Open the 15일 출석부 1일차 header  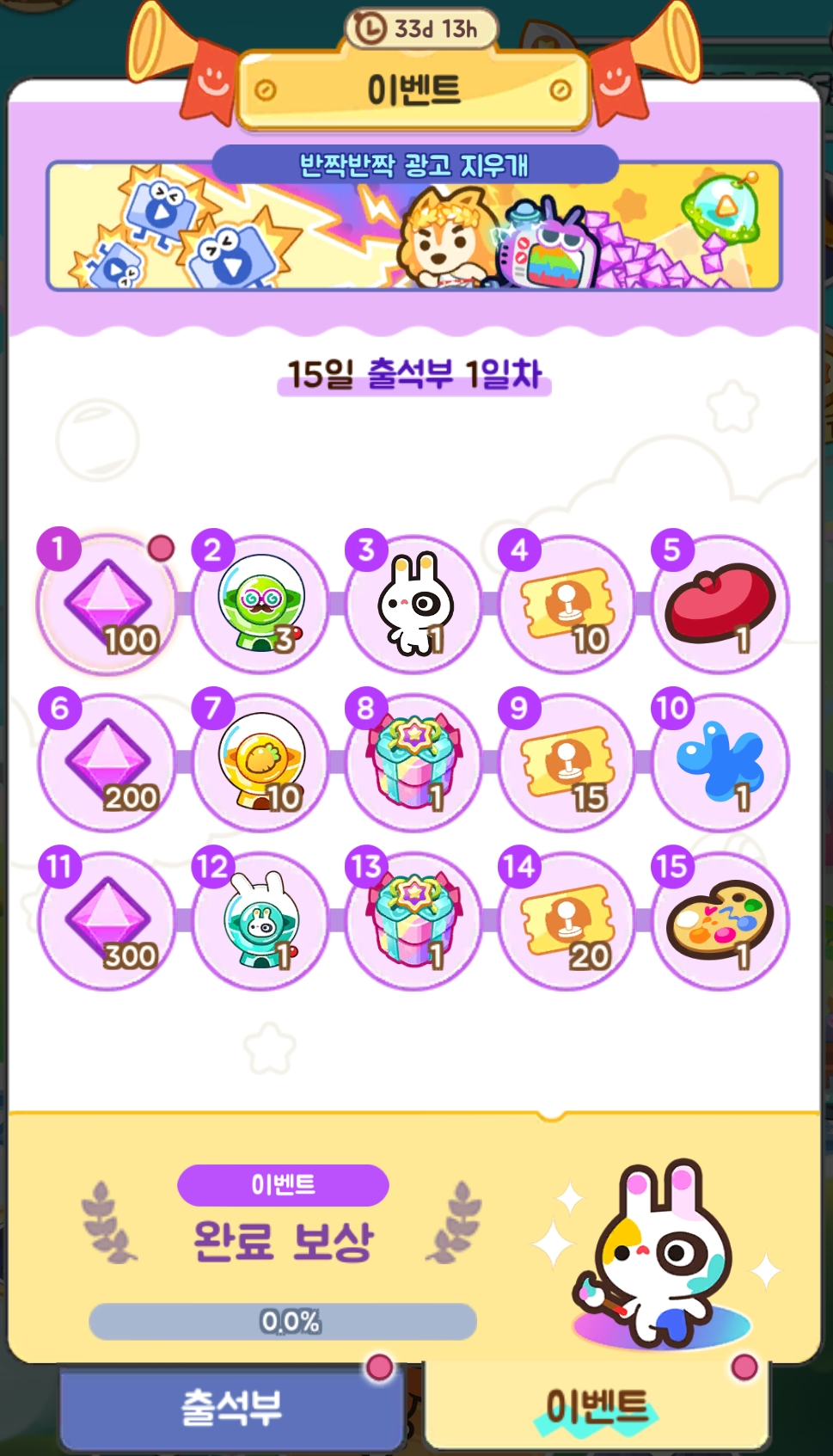click(x=416, y=374)
